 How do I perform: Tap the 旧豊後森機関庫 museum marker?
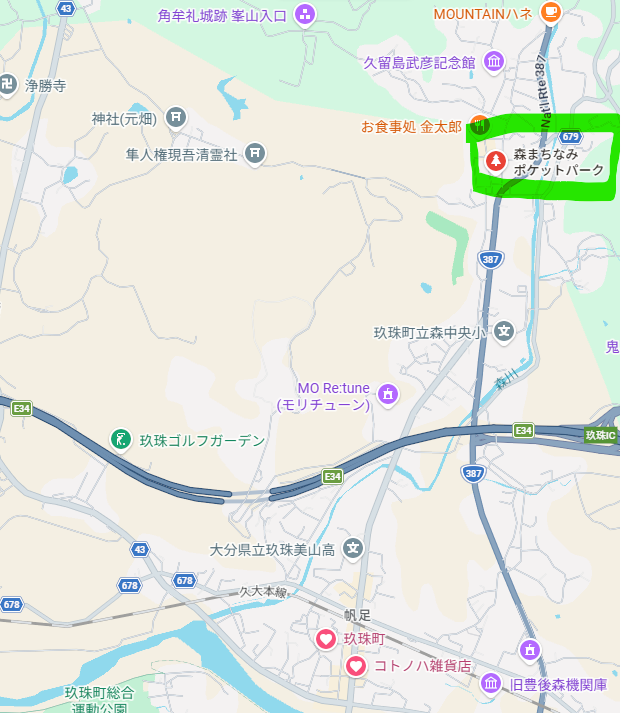(491, 684)
